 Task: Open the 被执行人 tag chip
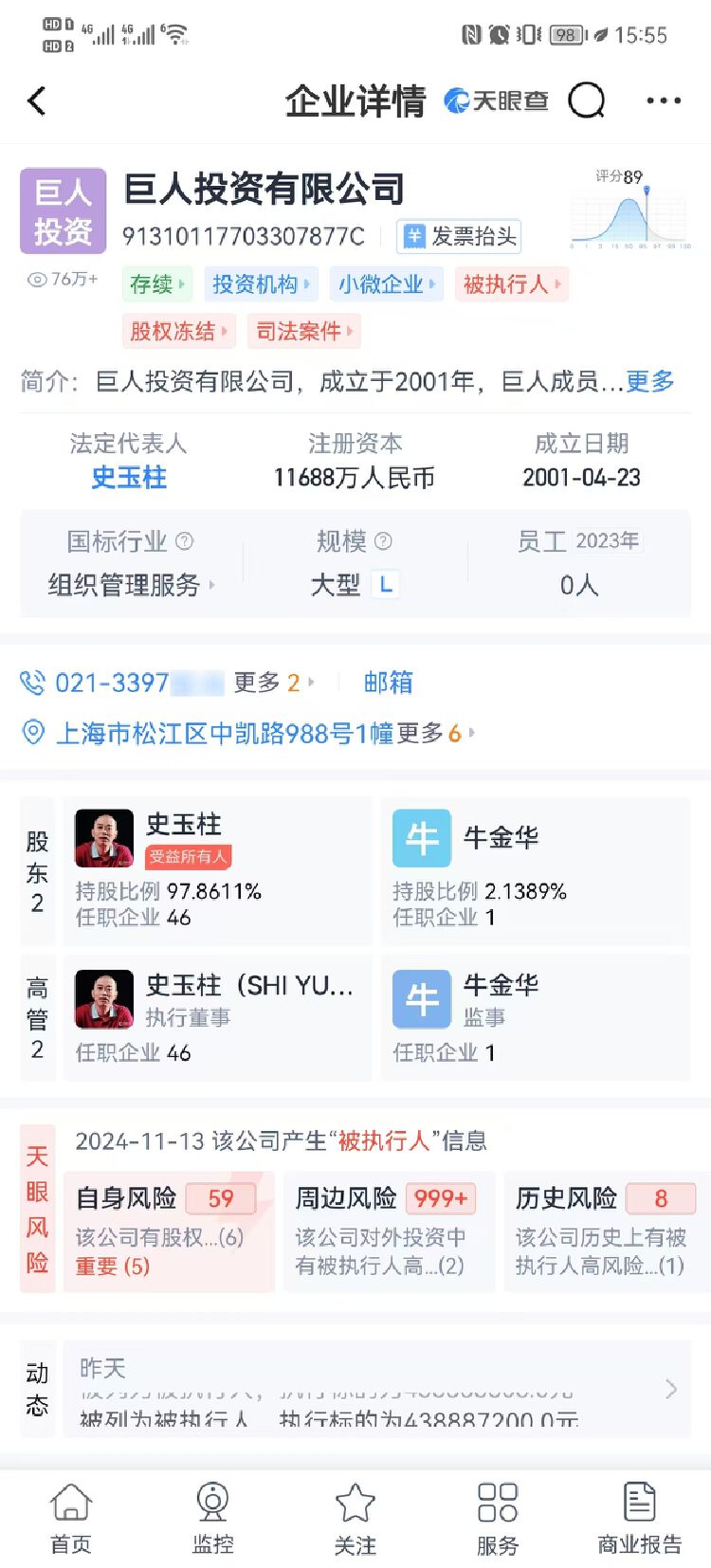[x=511, y=283]
